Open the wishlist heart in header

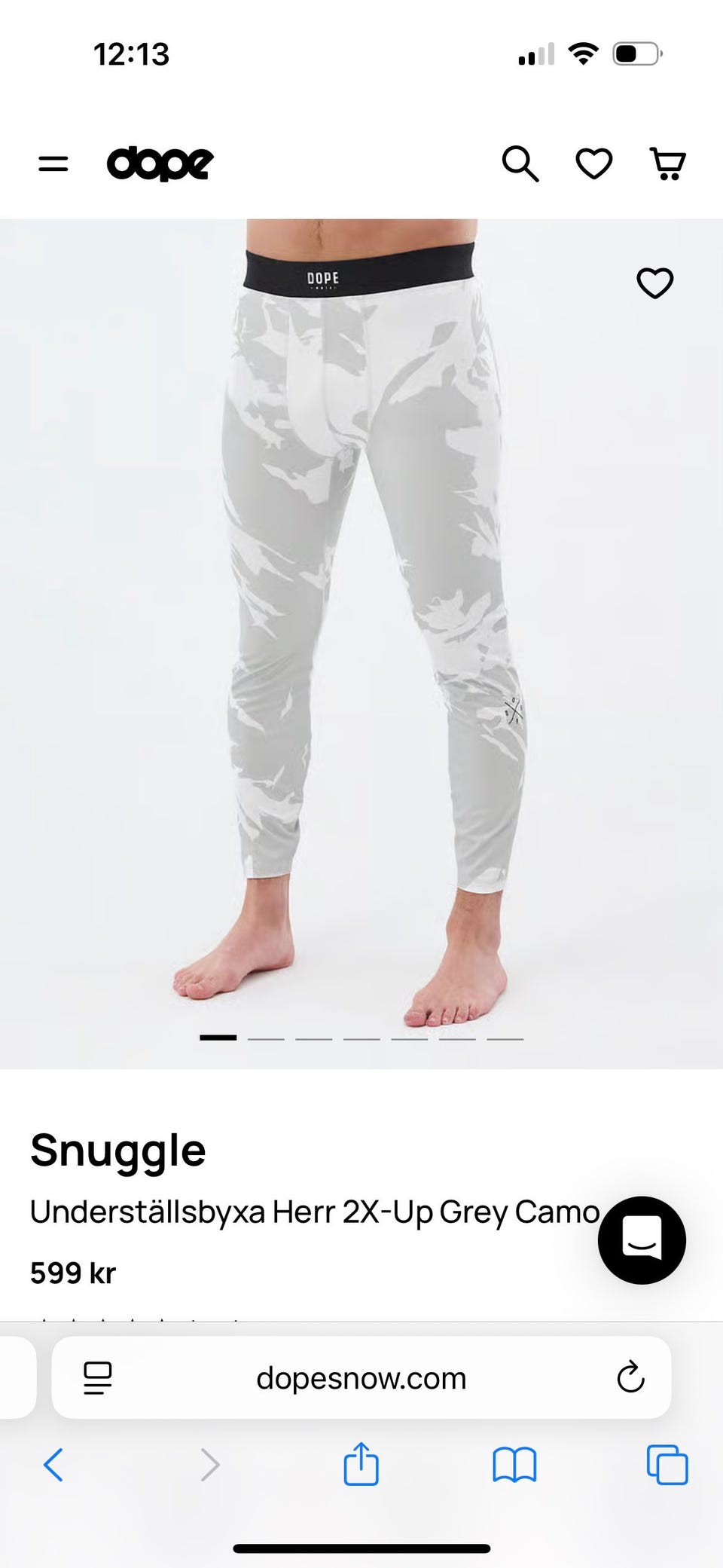coord(593,164)
